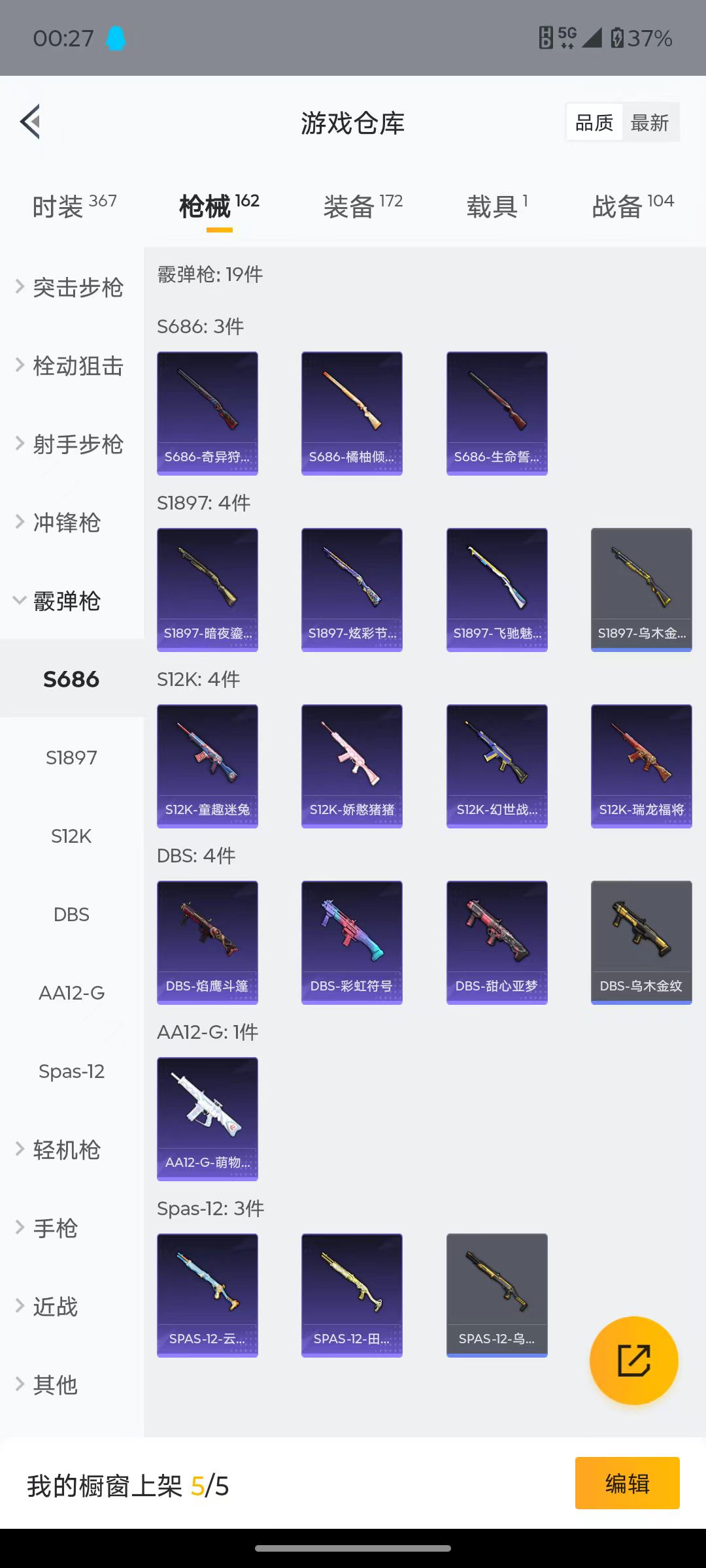Image resolution: width=706 pixels, height=1568 pixels.
Task: Open the 战备 tab
Action: [632, 206]
